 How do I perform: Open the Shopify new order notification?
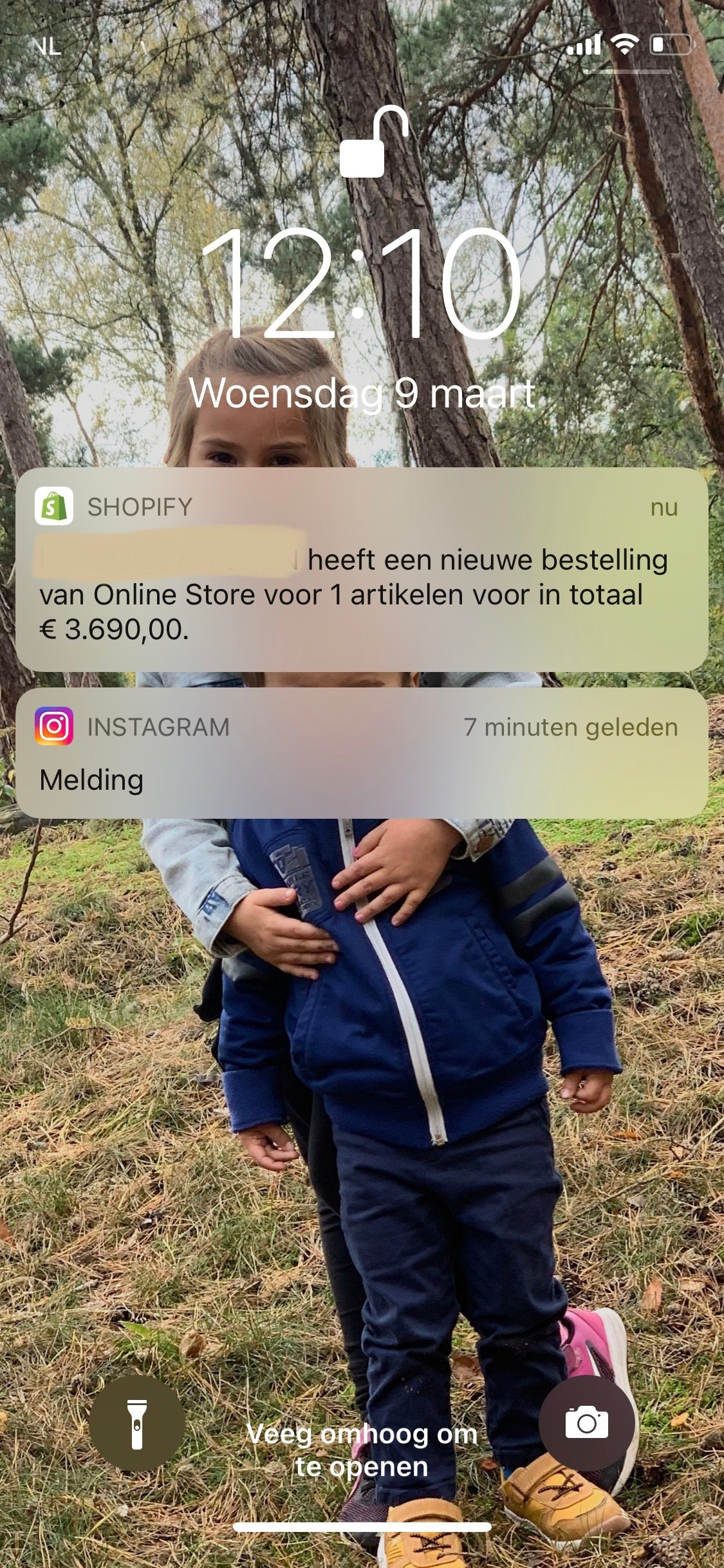click(362, 570)
